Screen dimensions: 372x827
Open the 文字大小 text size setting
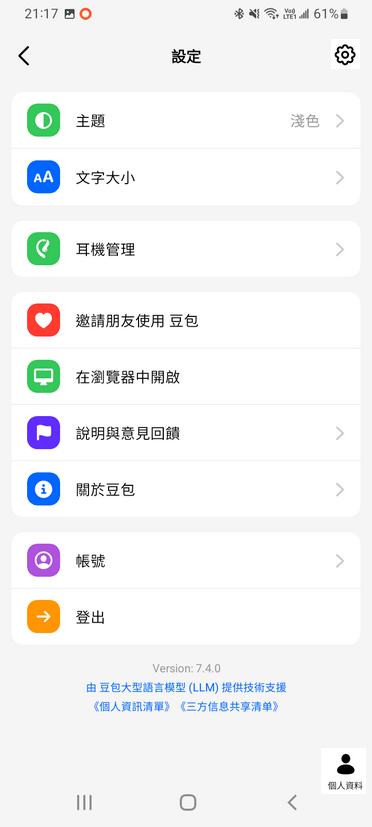(x=186, y=177)
